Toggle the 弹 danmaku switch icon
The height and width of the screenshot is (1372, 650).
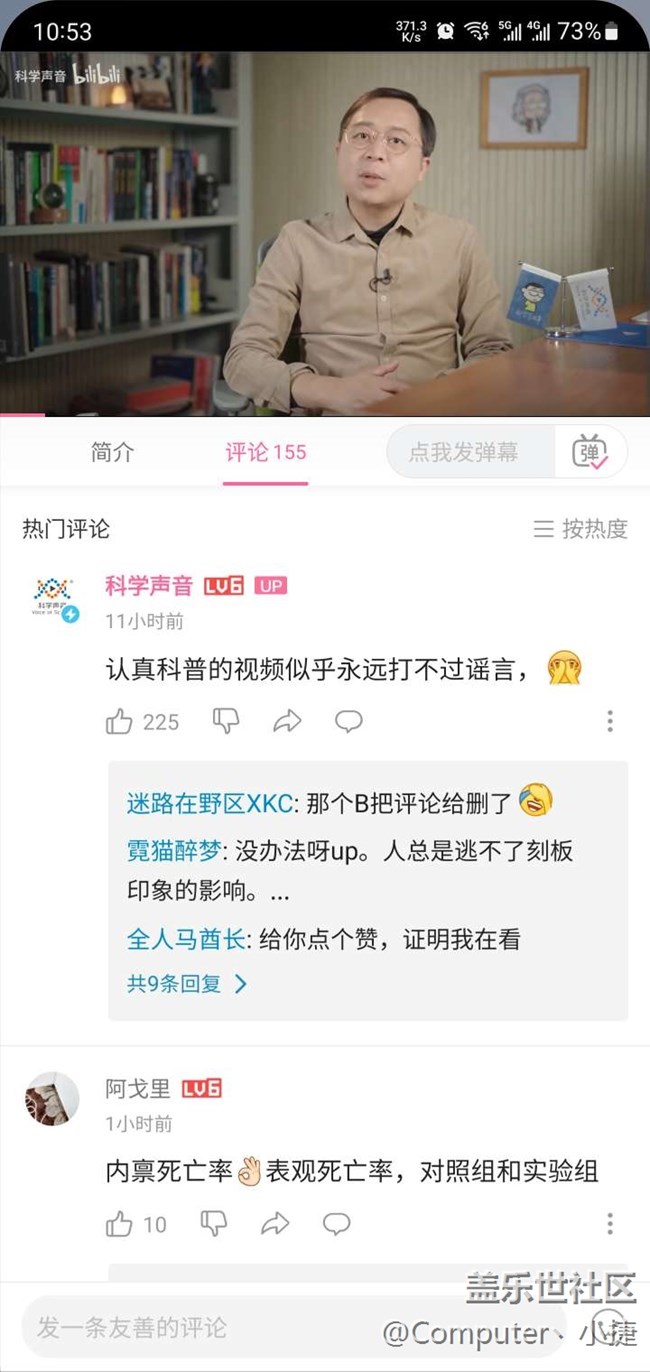pos(590,452)
